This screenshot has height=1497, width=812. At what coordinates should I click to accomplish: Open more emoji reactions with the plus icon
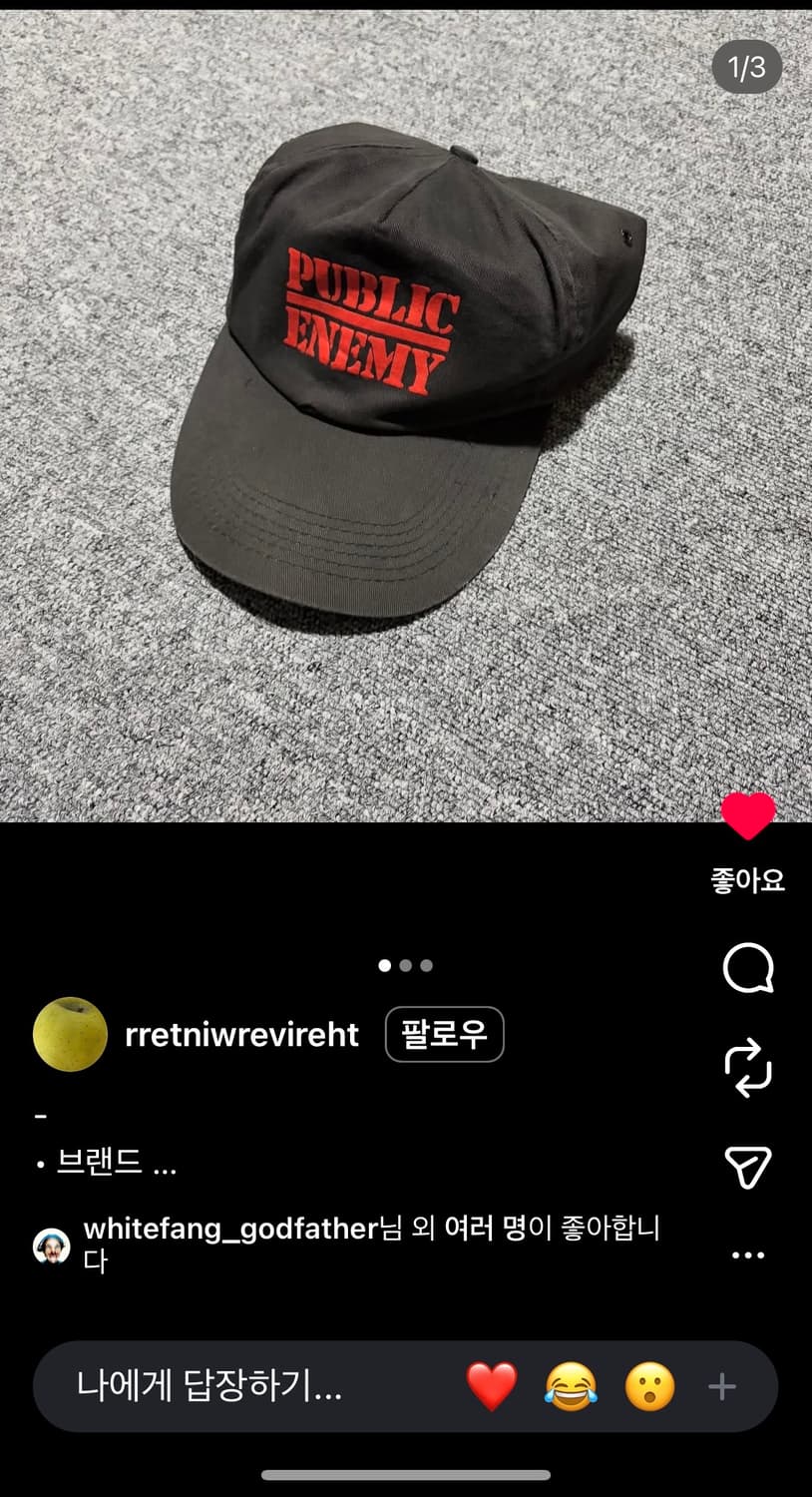tap(720, 1387)
